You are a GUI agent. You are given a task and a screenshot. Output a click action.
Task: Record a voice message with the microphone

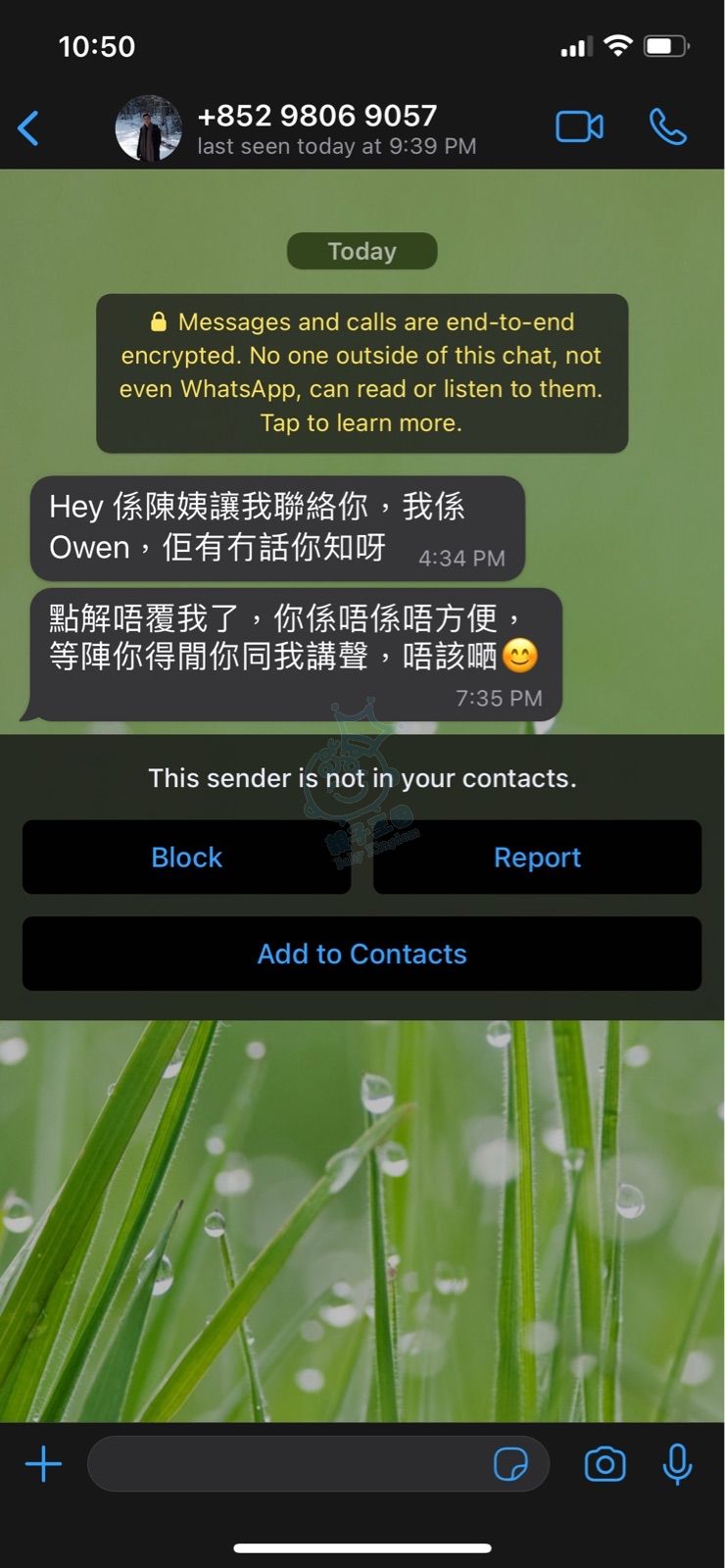pos(677,1464)
